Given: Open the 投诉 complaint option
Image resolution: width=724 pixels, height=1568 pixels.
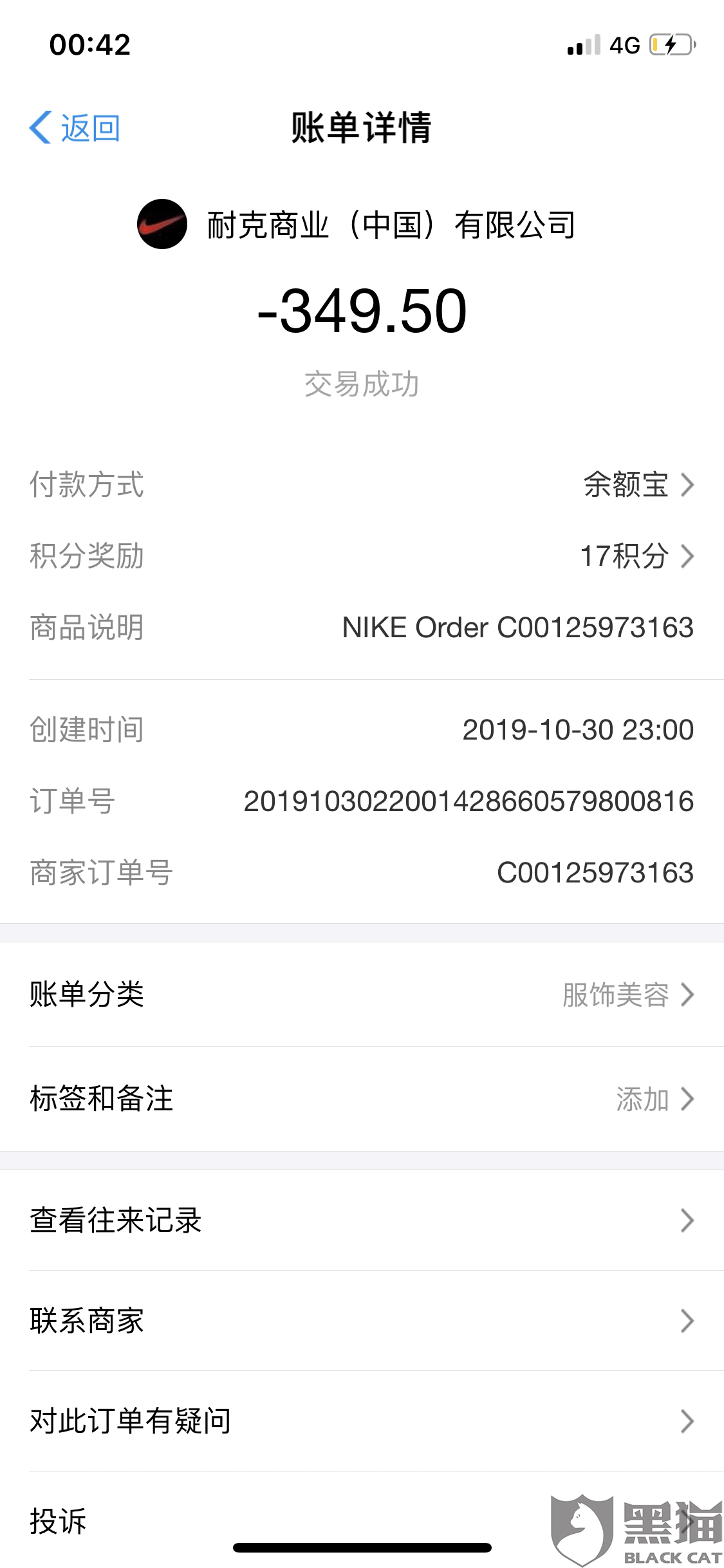Looking at the screenshot, I should [193, 1522].
